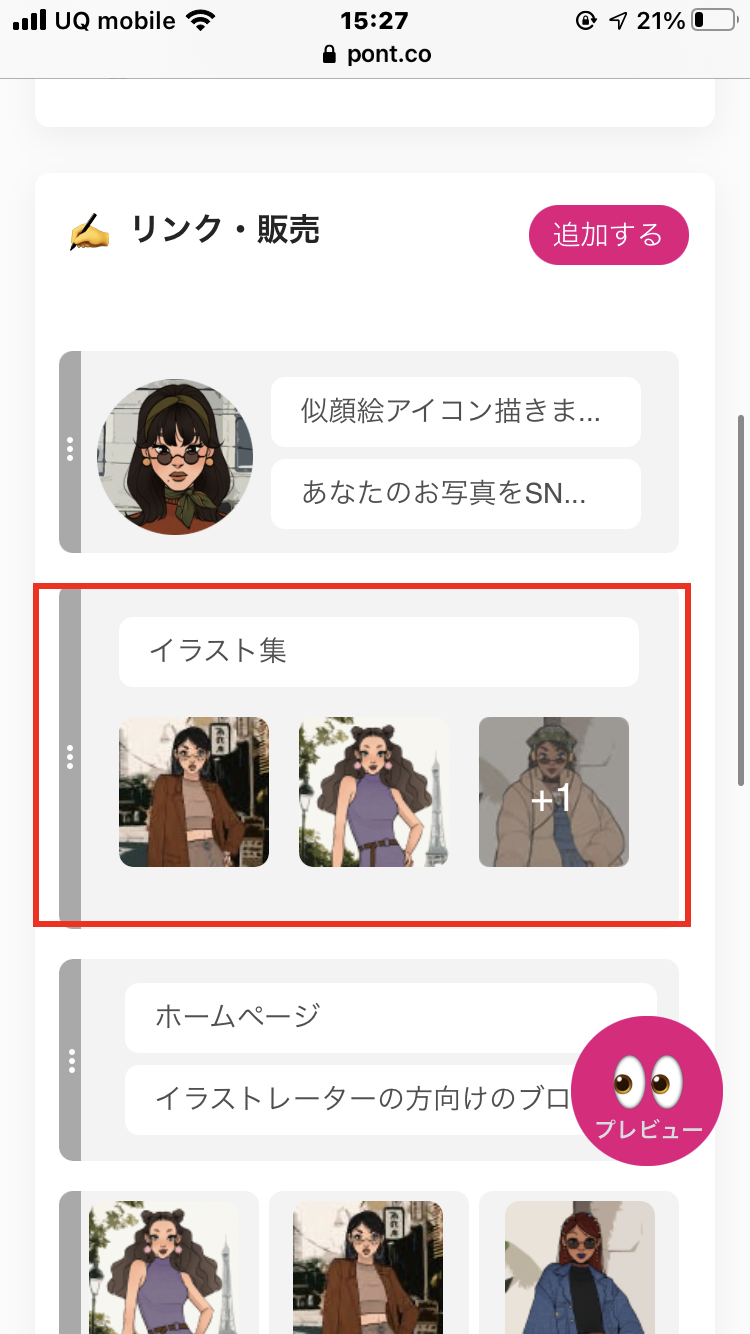Select the あなたのお写真をSN... description
750x1334 pixels.
tap(456, 494)
